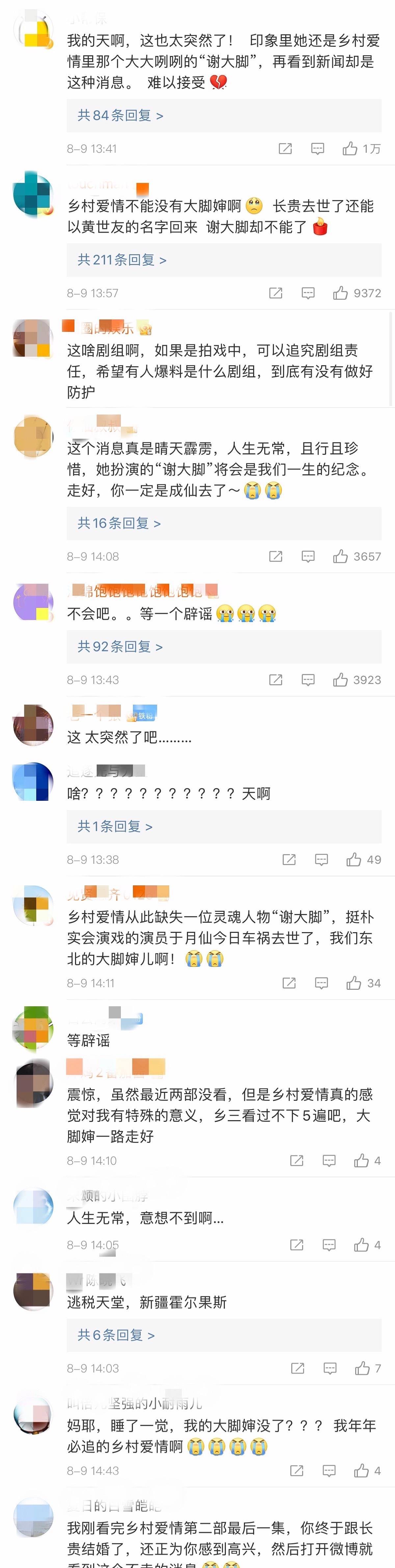
Task: Share the comment posted at 8-9 13:57
Action: 276,293
